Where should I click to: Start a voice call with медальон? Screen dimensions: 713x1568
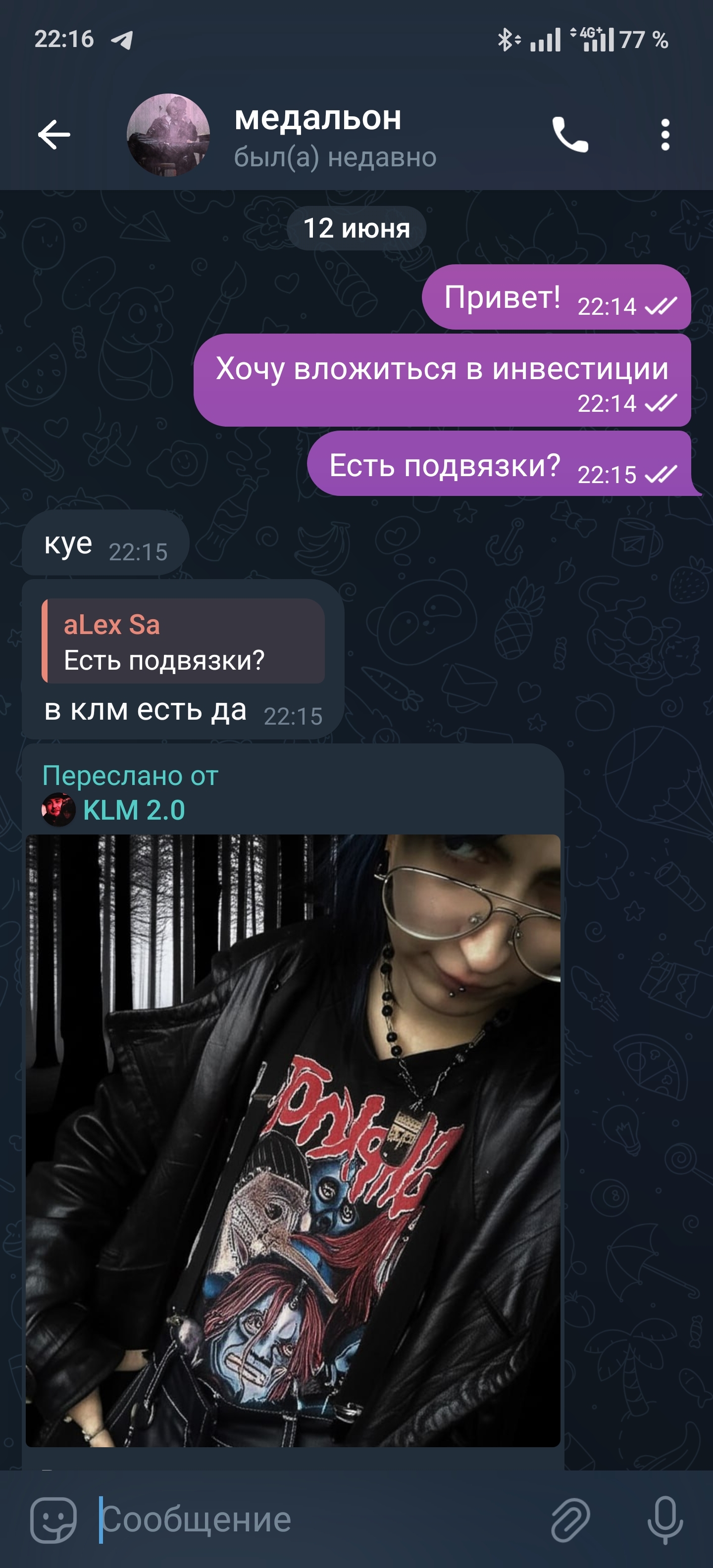(569, 135)
